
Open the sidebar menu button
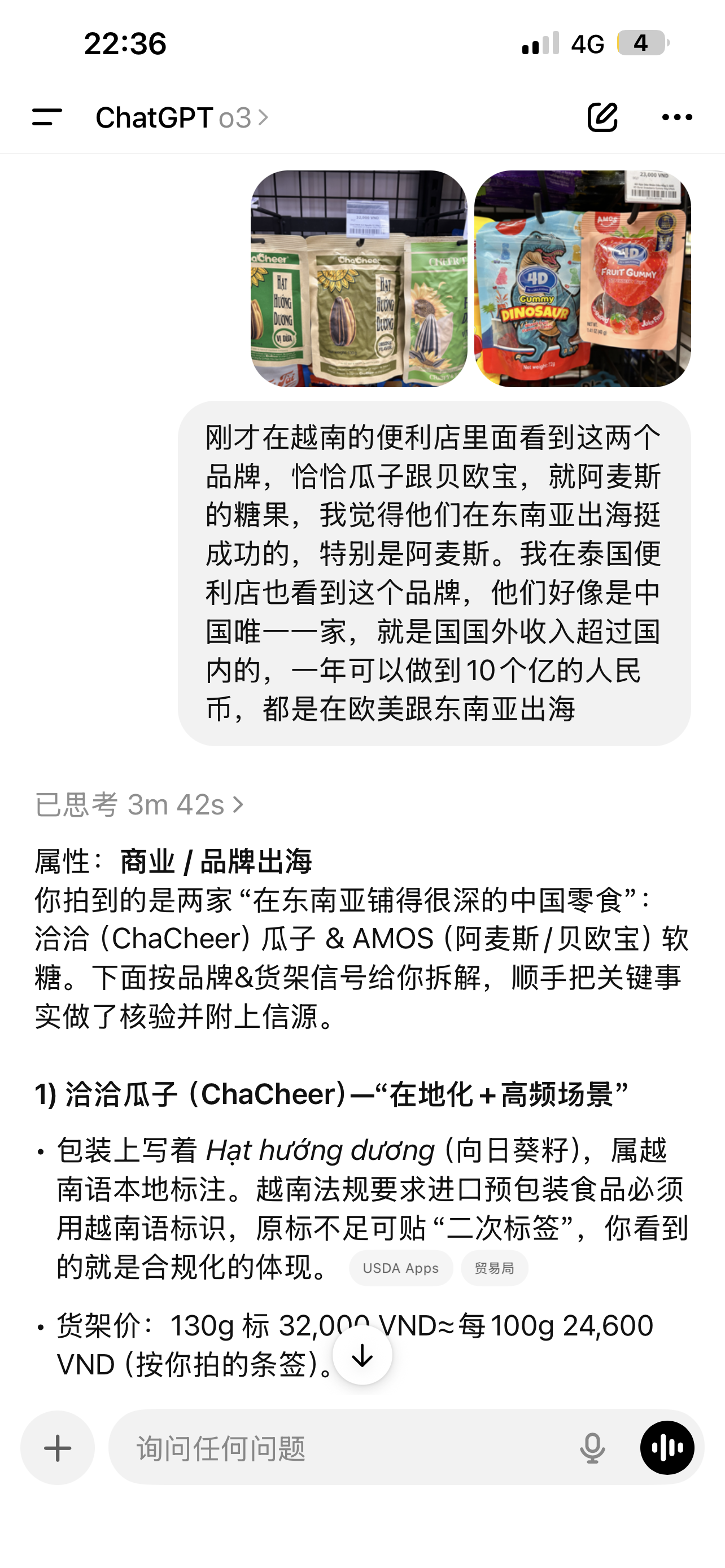pyautogui.click(x=47, y=117)
